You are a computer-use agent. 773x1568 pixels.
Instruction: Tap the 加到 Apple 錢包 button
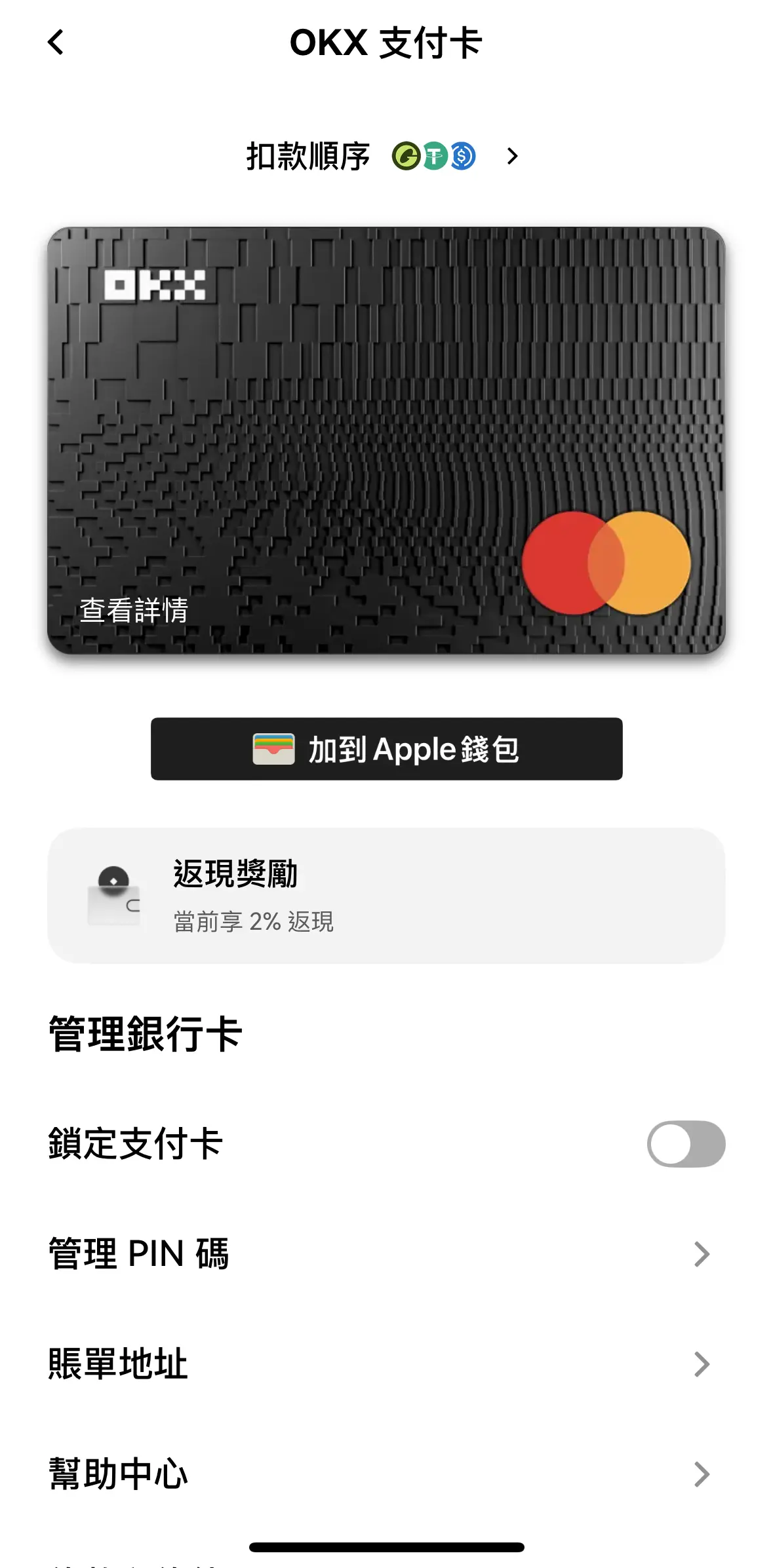(386, 749)
